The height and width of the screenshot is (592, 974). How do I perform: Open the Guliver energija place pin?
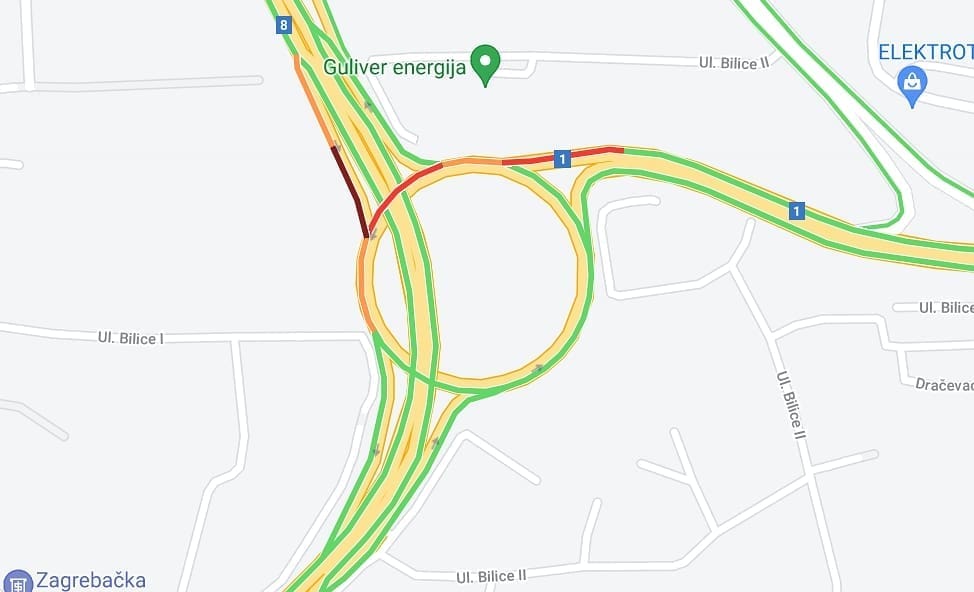486,64
